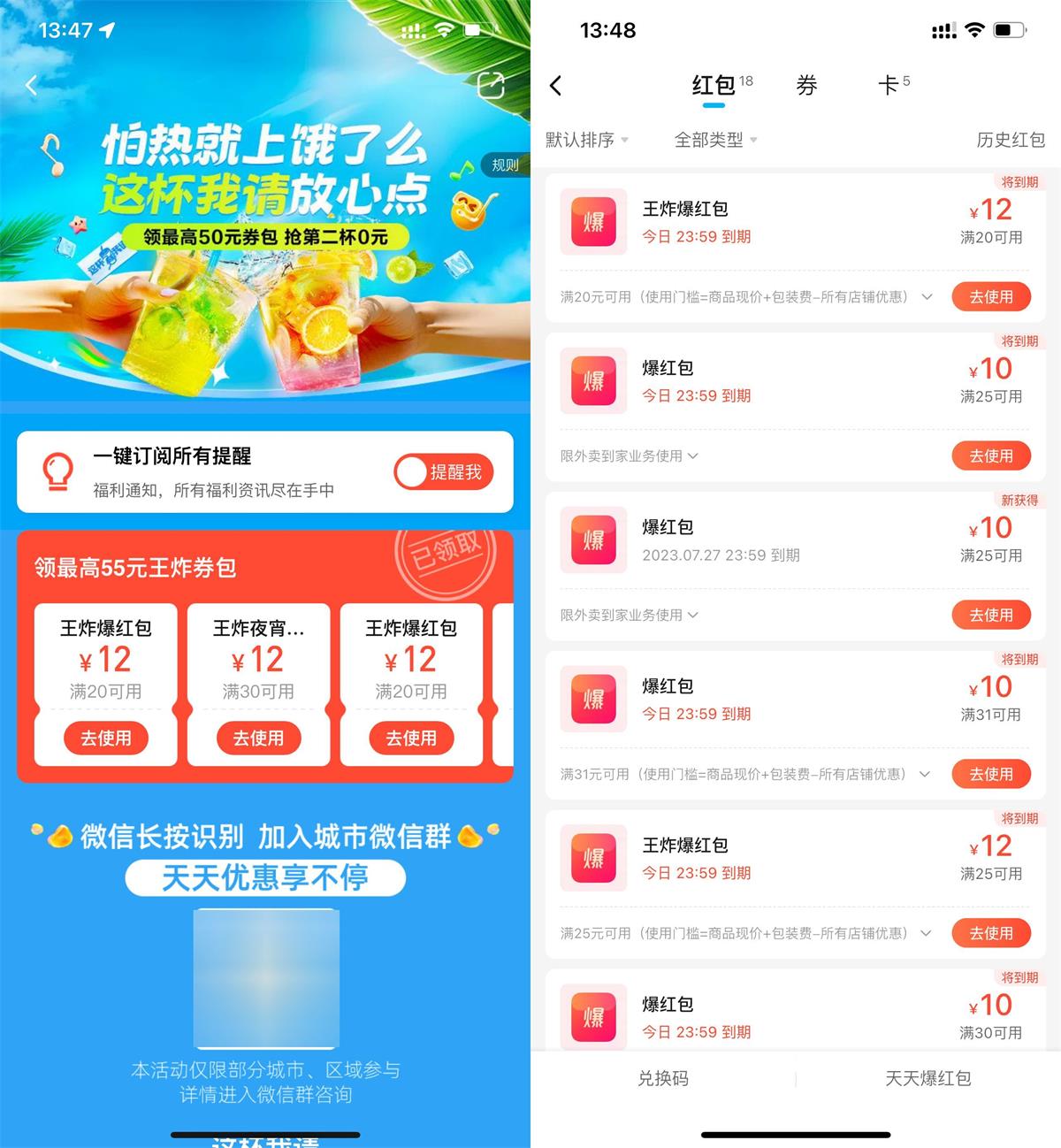Open the 默认排序 sort dropdown

[x=586, y=140]
